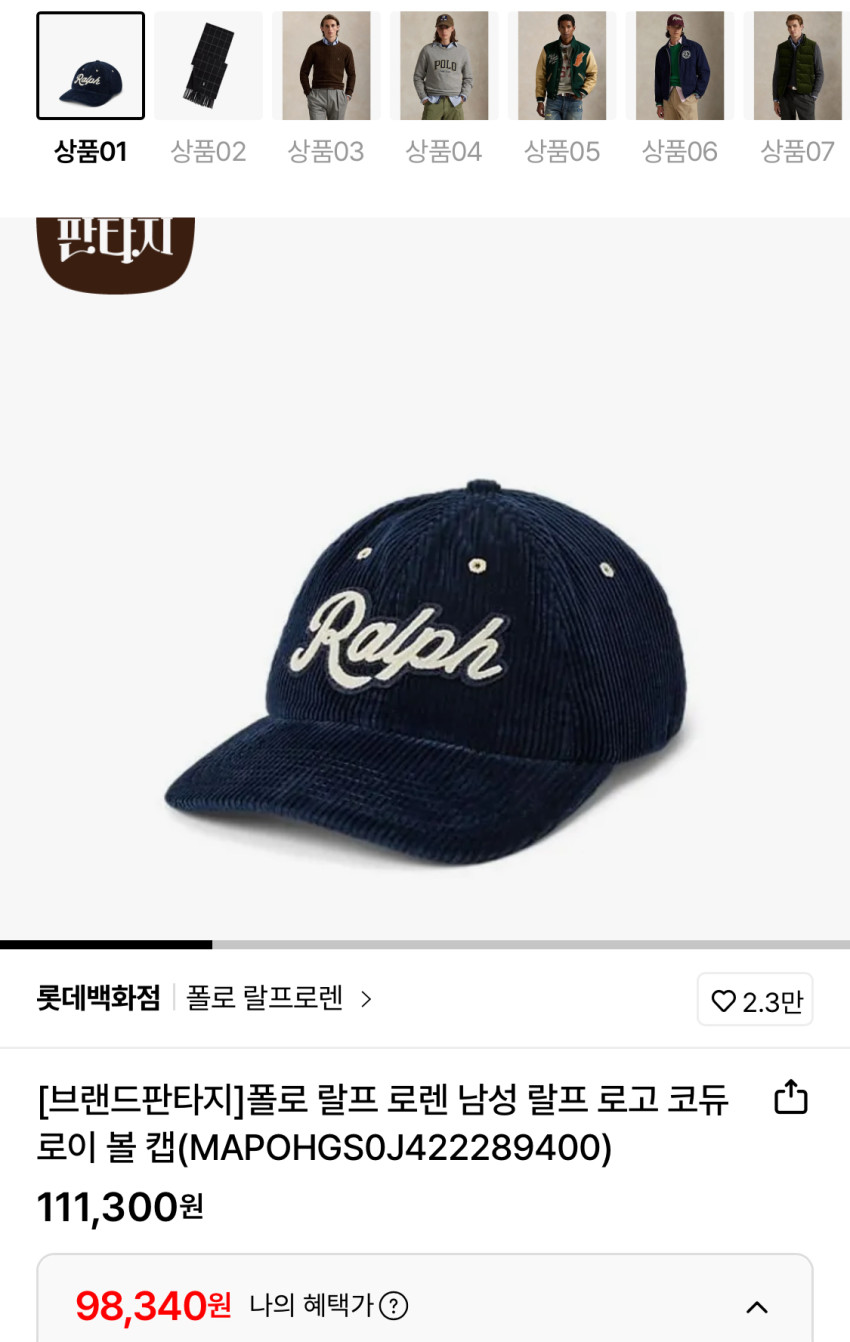Show 상품07 green vest thumbnail
The width and height of the screenshot is (850, 1342).
coord(797,66)
